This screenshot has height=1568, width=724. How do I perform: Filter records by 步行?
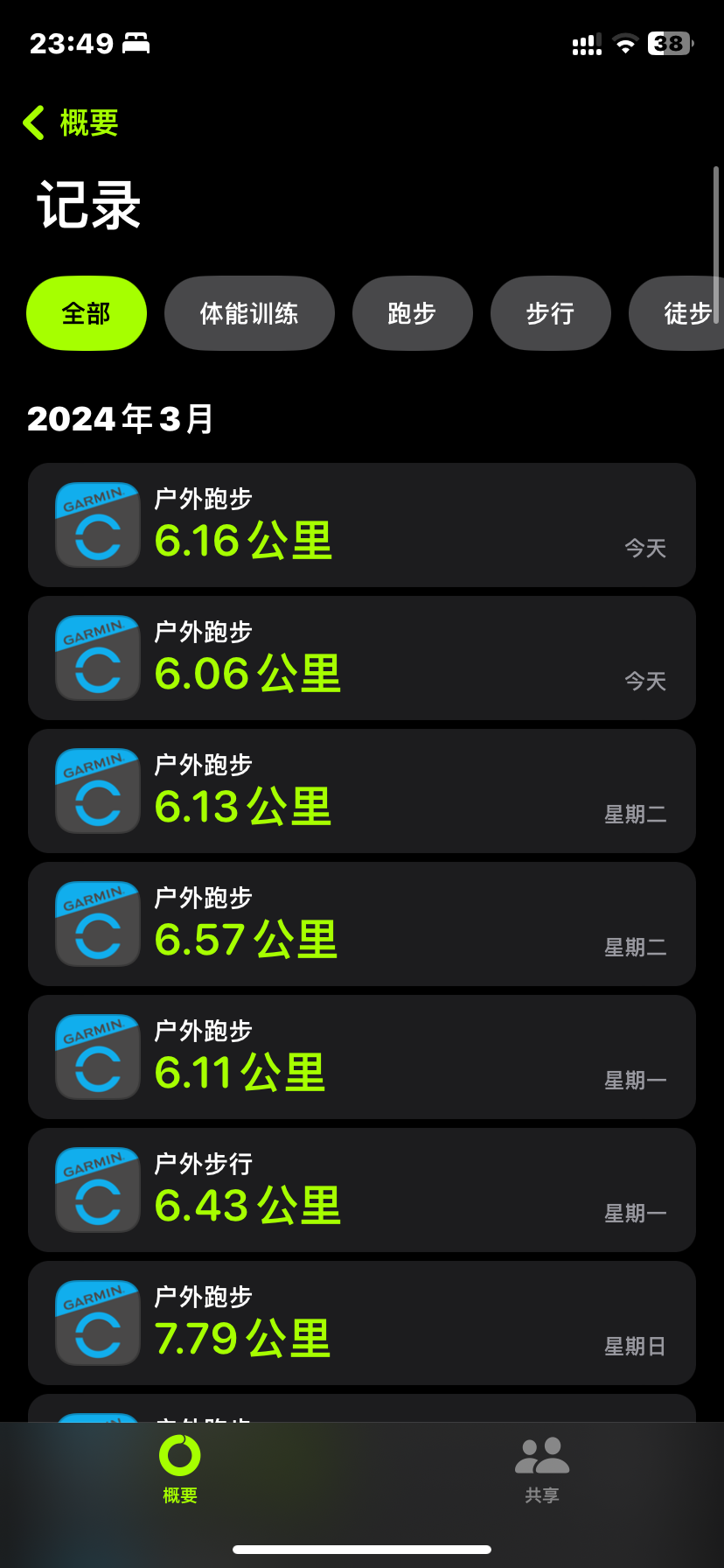[550, 313]
